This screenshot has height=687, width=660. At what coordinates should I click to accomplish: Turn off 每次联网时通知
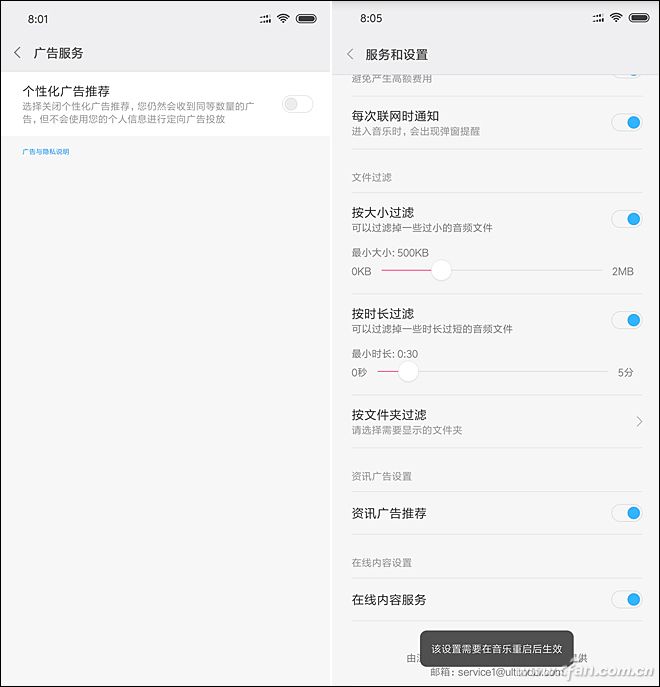click(x=626, y=123)
